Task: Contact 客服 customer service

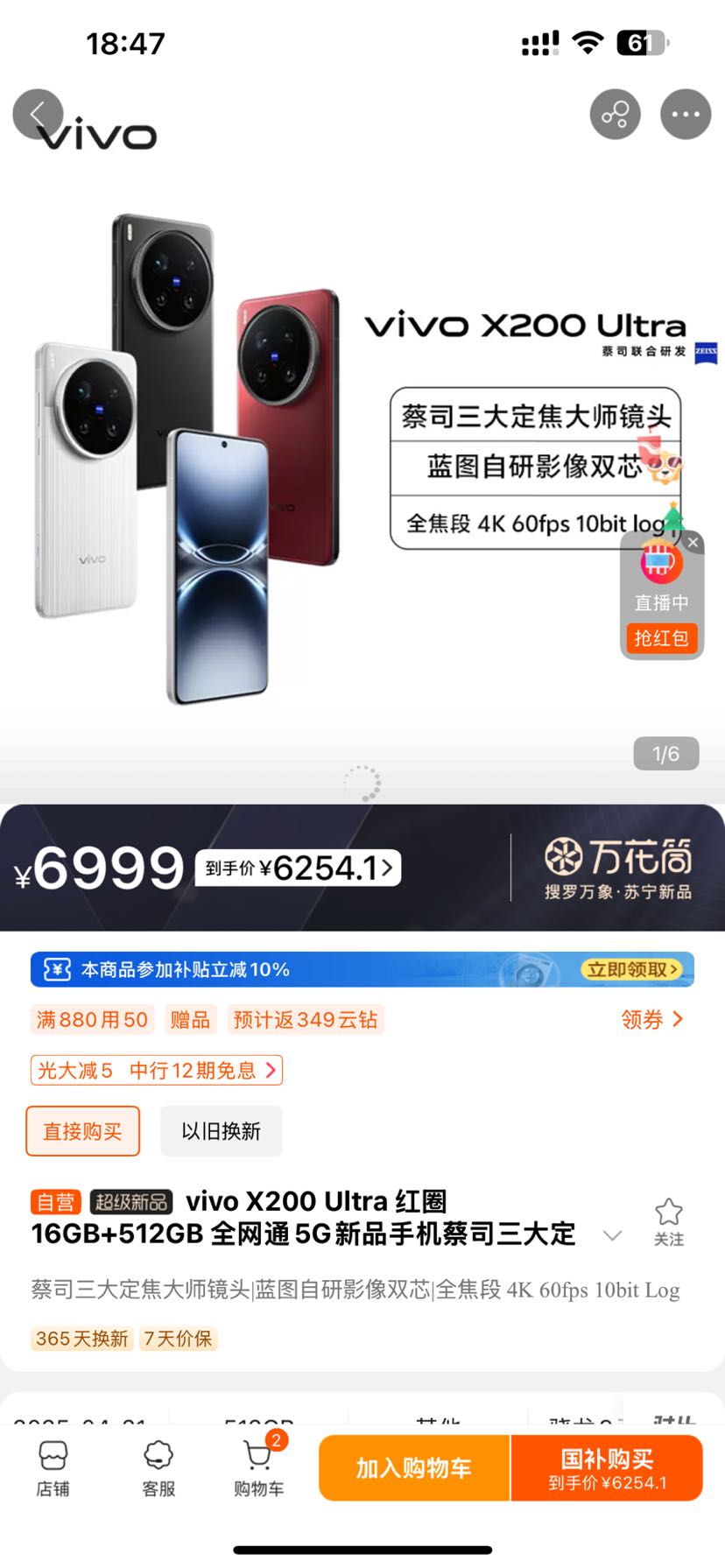Action: coord(158,1469)
